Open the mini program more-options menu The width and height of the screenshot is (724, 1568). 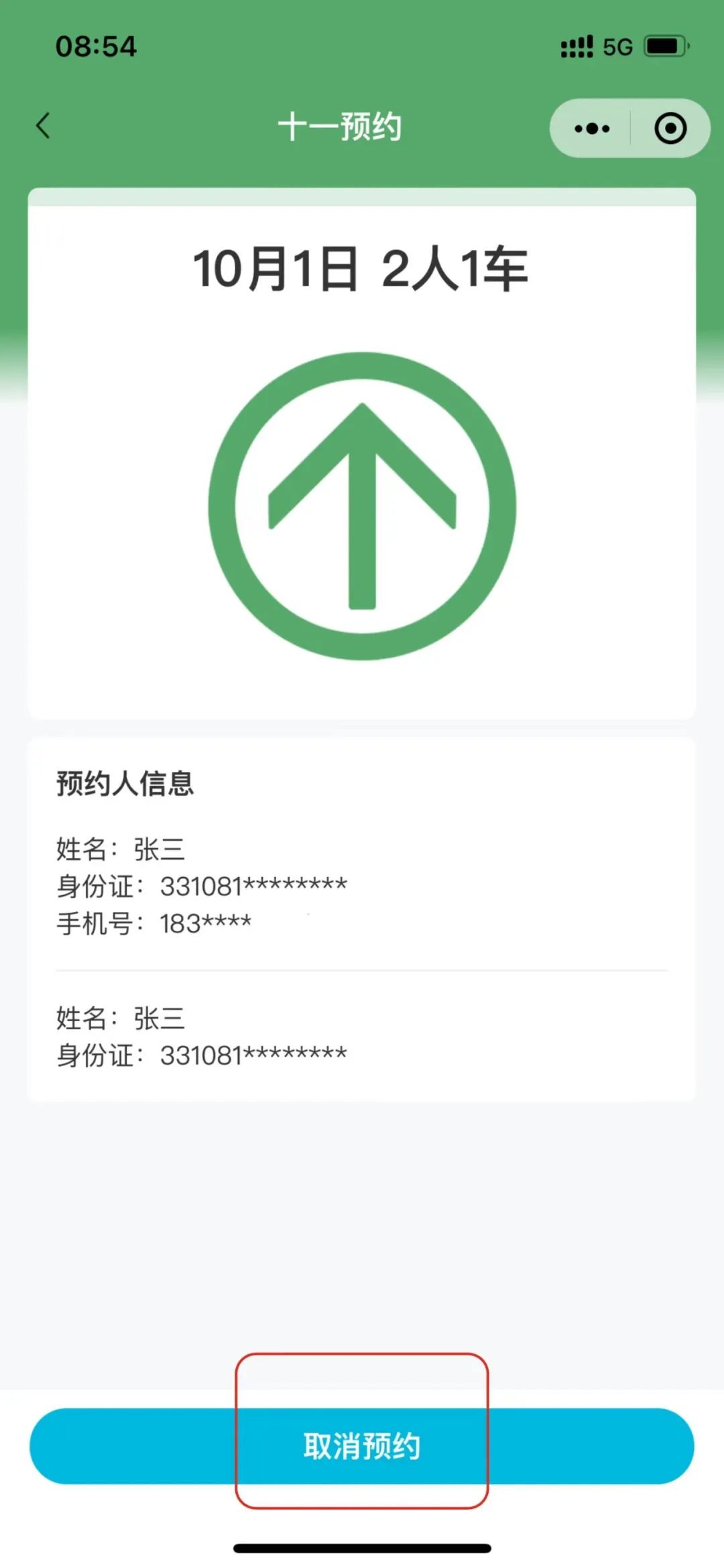click(592, 128)
